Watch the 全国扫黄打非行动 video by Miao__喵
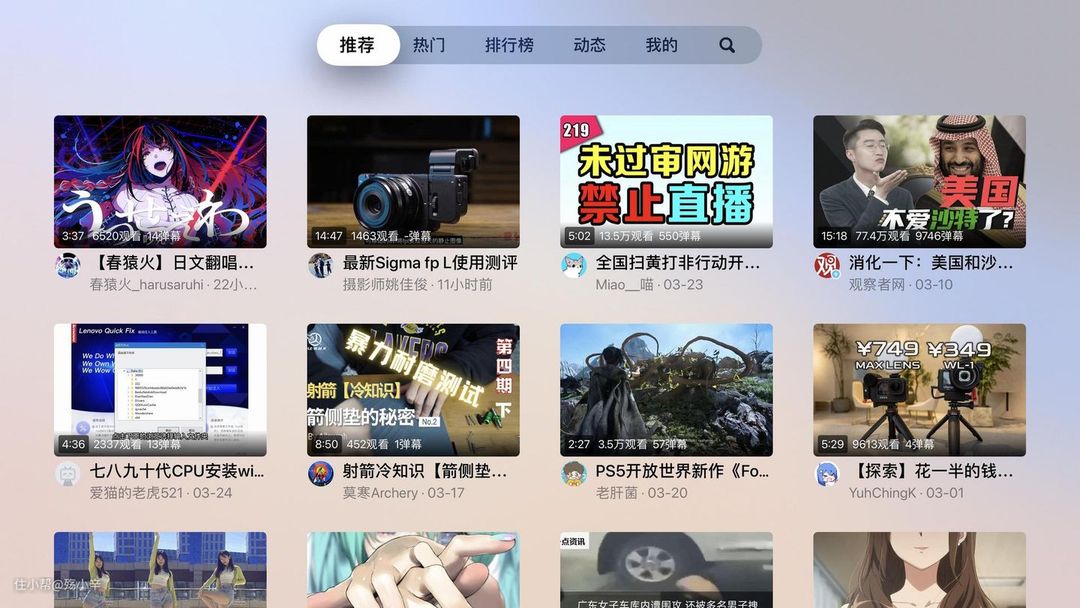Viewport: 1080px width, 608px height. click(x=666, y=182)
